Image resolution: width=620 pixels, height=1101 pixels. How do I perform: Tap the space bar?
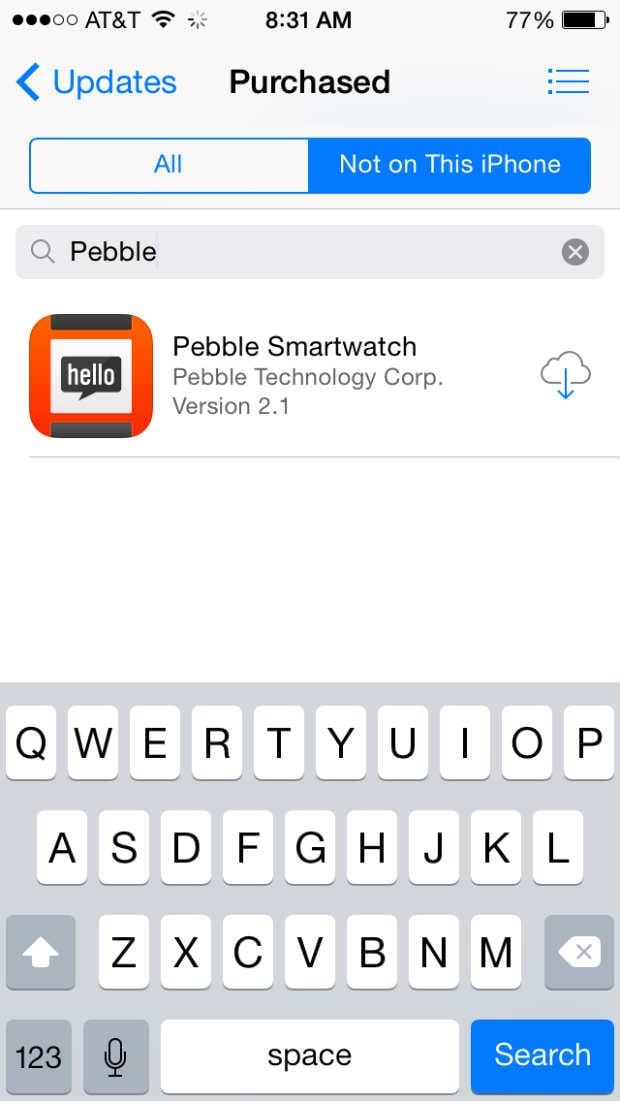pyautogui.click(x=310, y=1055)
